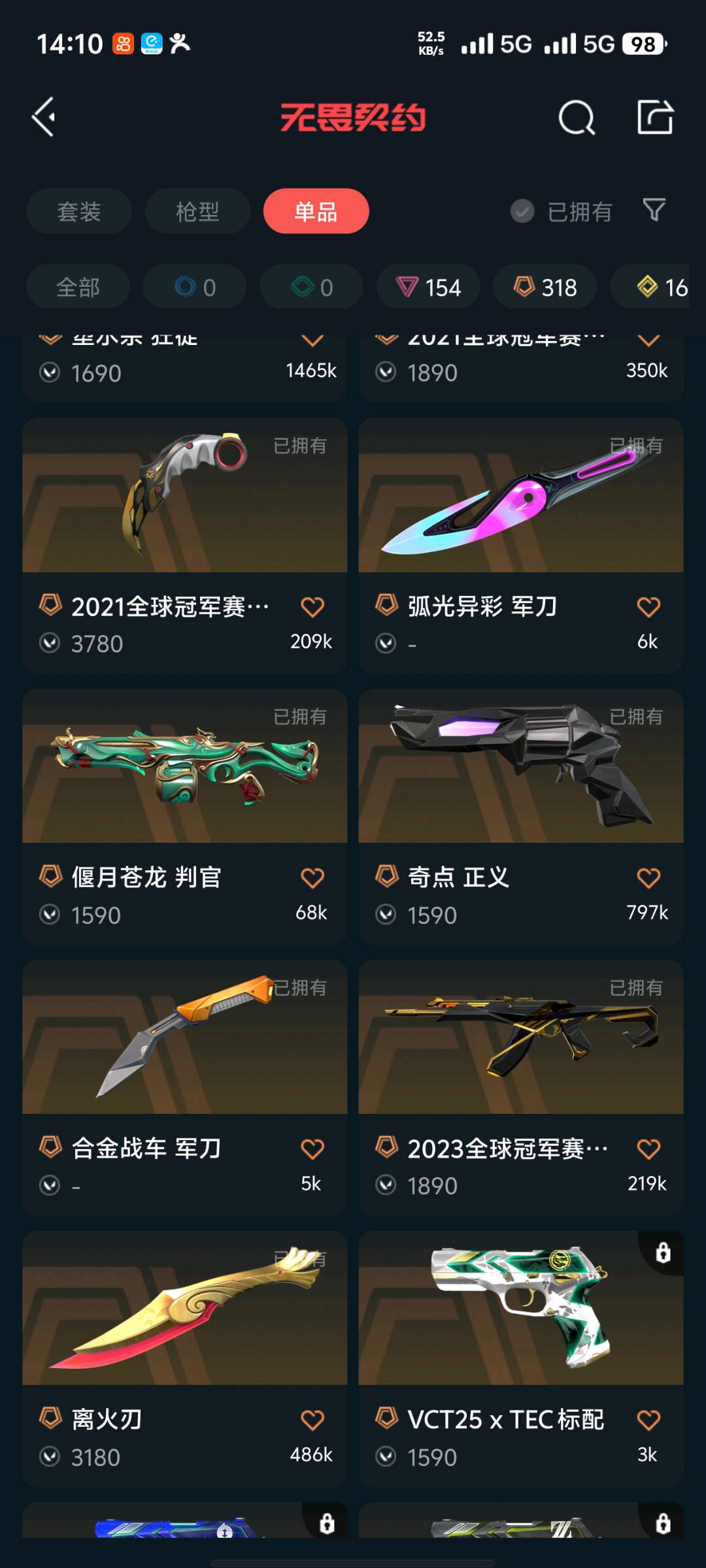Like the 离火刃 skin

pyautogui.click(x=312, y=1420)
